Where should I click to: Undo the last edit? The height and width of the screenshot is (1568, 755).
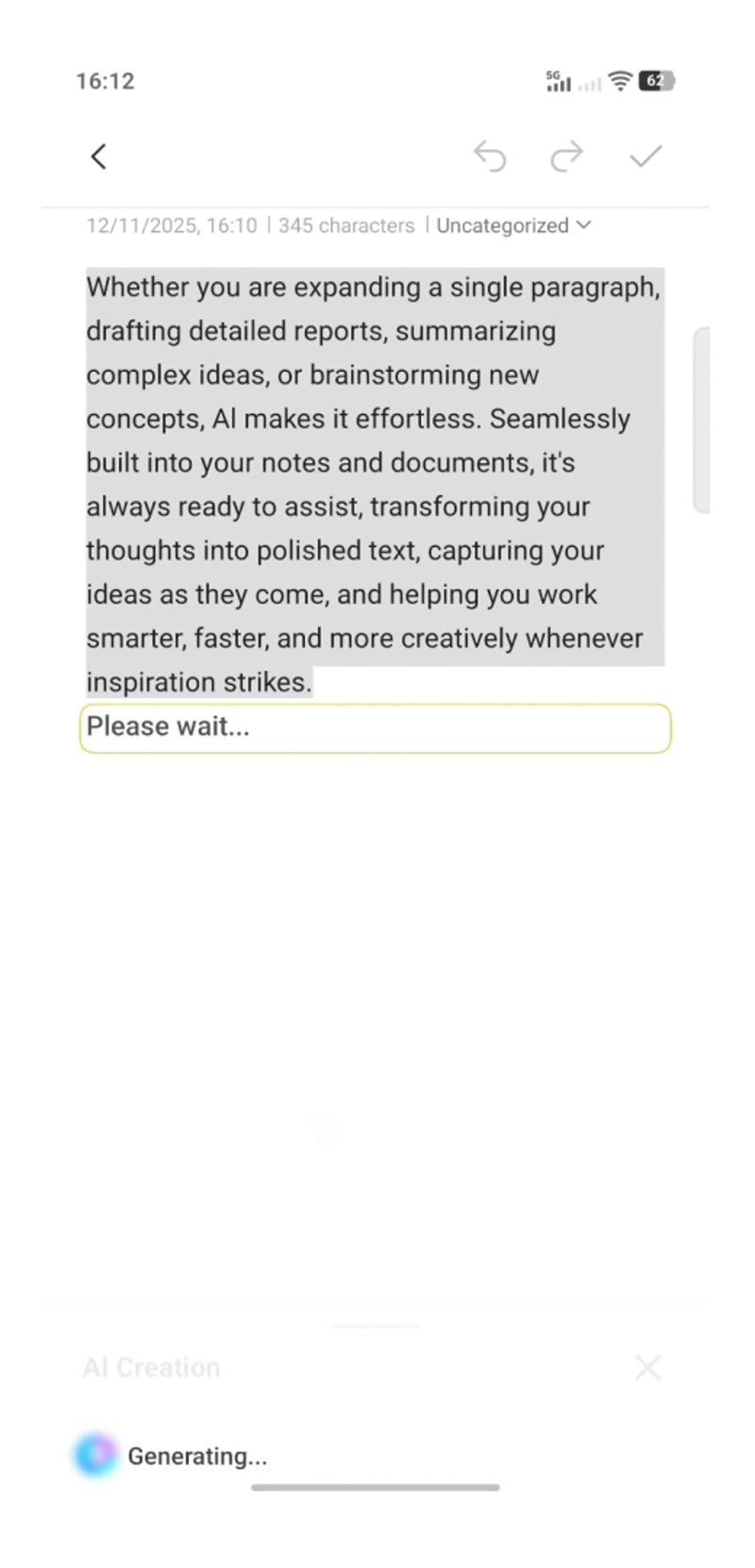(490, 157)
